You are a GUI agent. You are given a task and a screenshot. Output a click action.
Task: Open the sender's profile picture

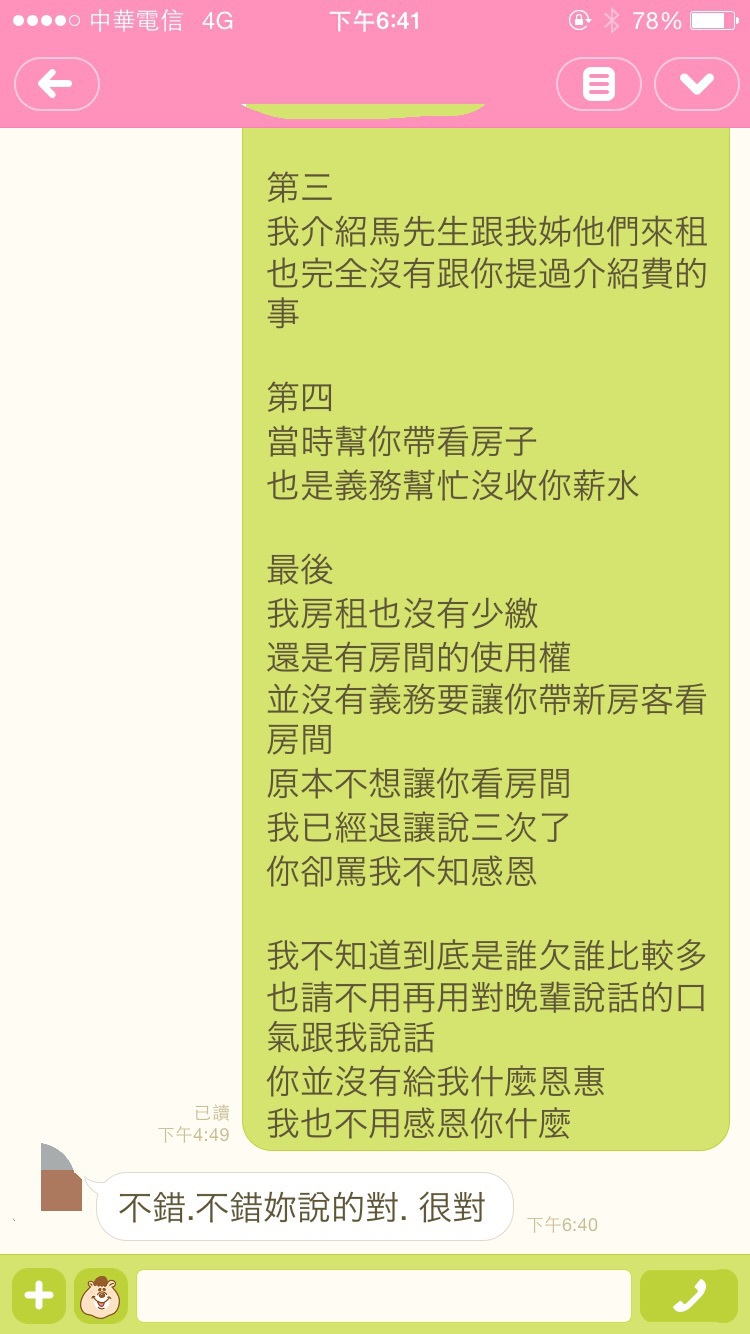tap(61, 1177)
